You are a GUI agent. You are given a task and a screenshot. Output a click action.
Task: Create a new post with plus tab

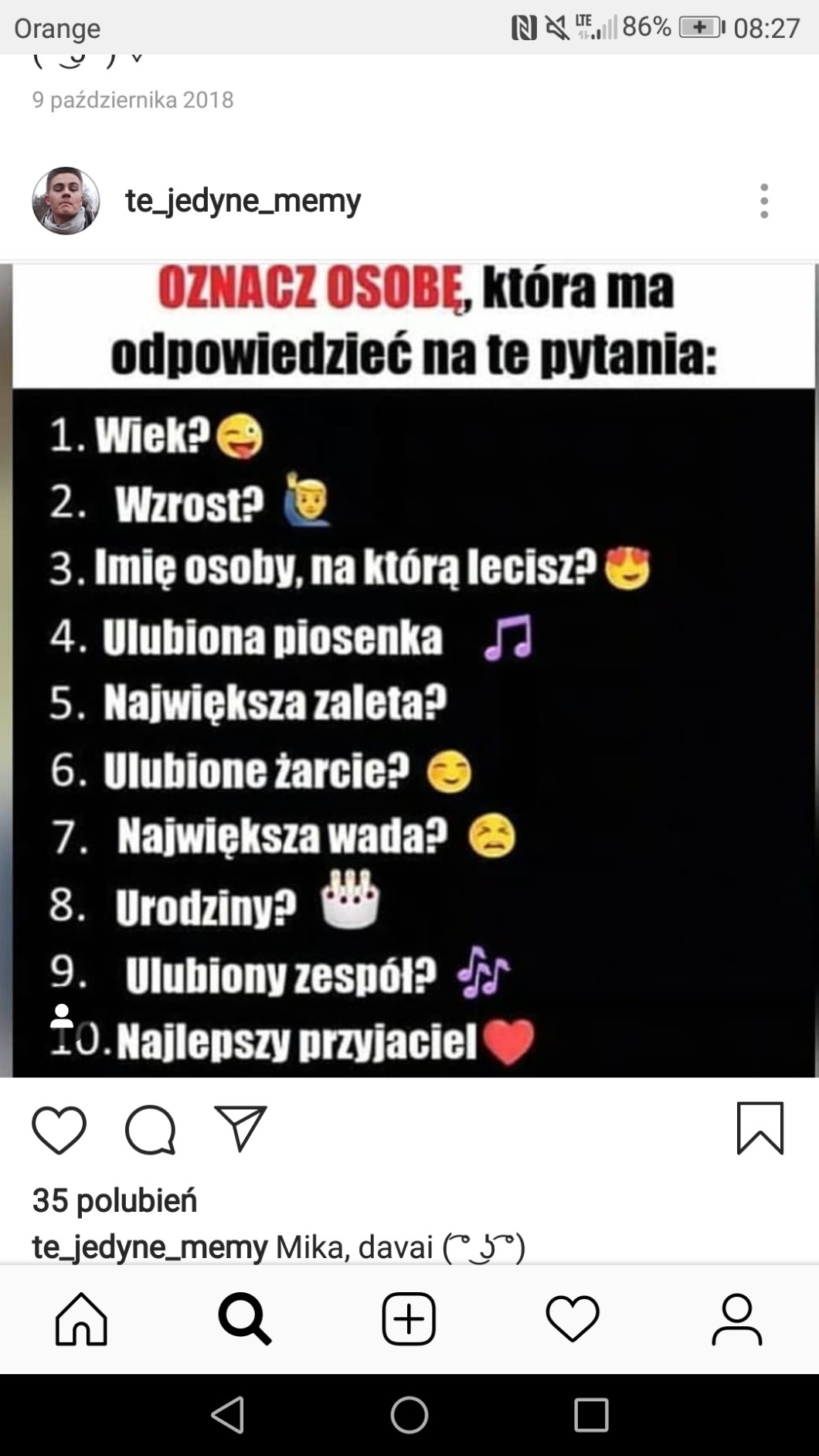(x=409, y=1319)
